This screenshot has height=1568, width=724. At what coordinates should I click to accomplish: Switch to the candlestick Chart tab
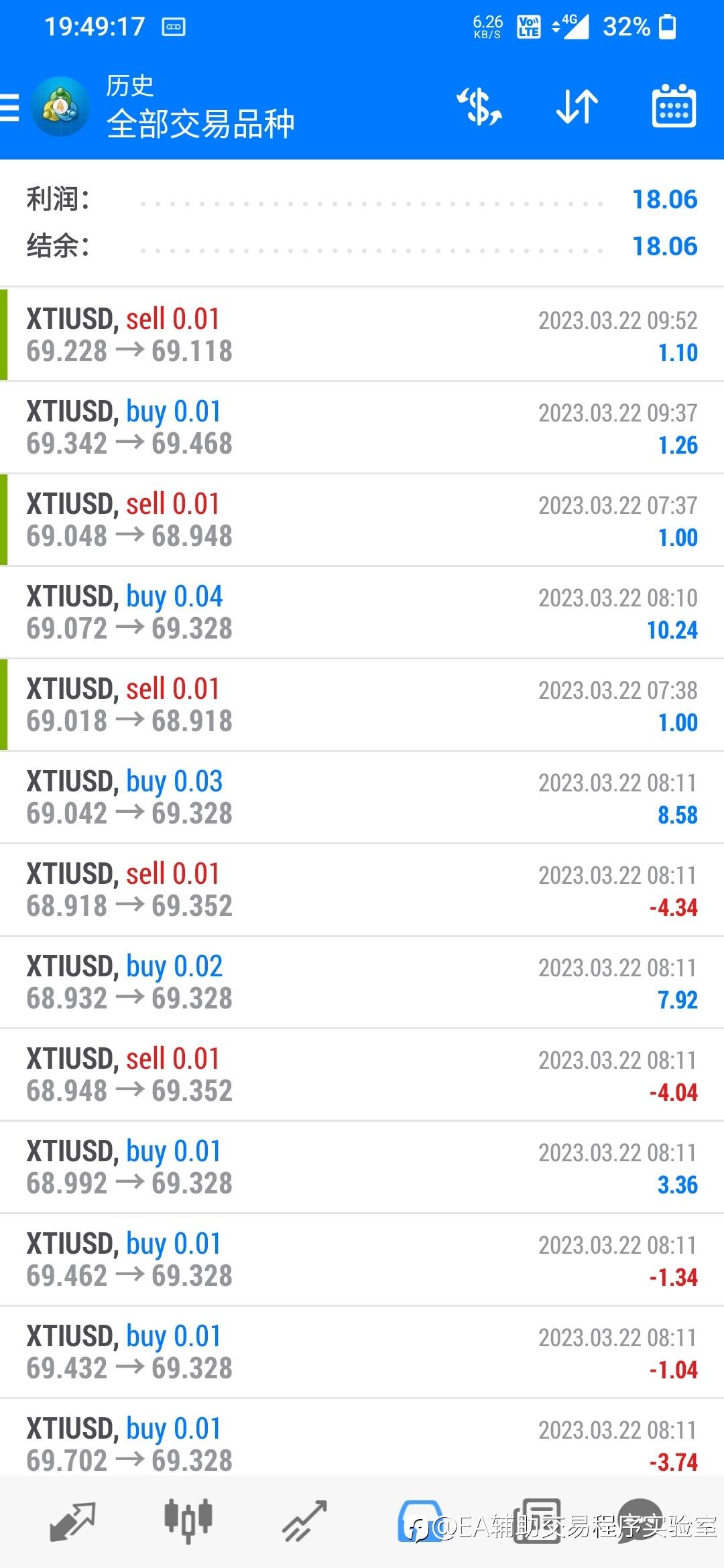188,1520
